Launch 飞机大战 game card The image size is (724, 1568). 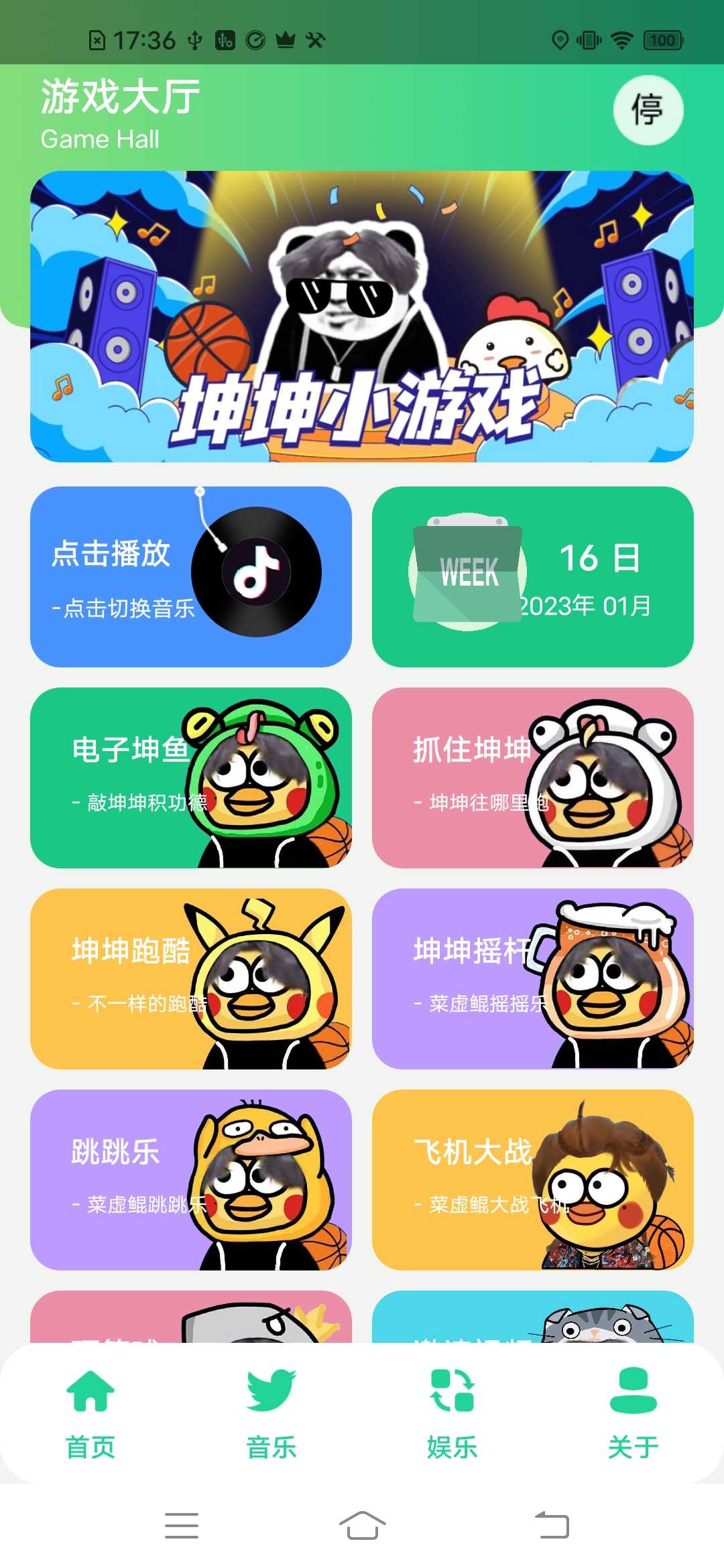pos(533,1179)
